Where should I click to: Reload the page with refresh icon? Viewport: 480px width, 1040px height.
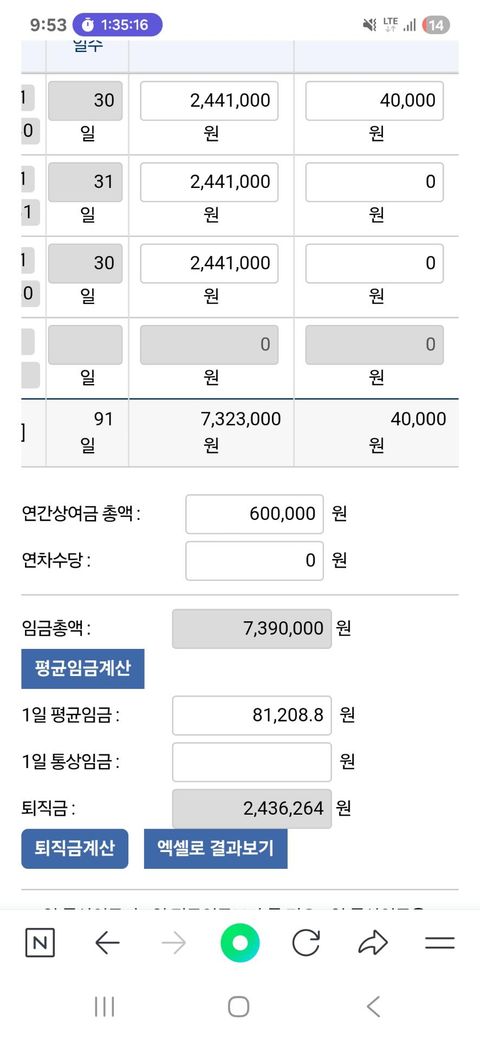point(306,943)
